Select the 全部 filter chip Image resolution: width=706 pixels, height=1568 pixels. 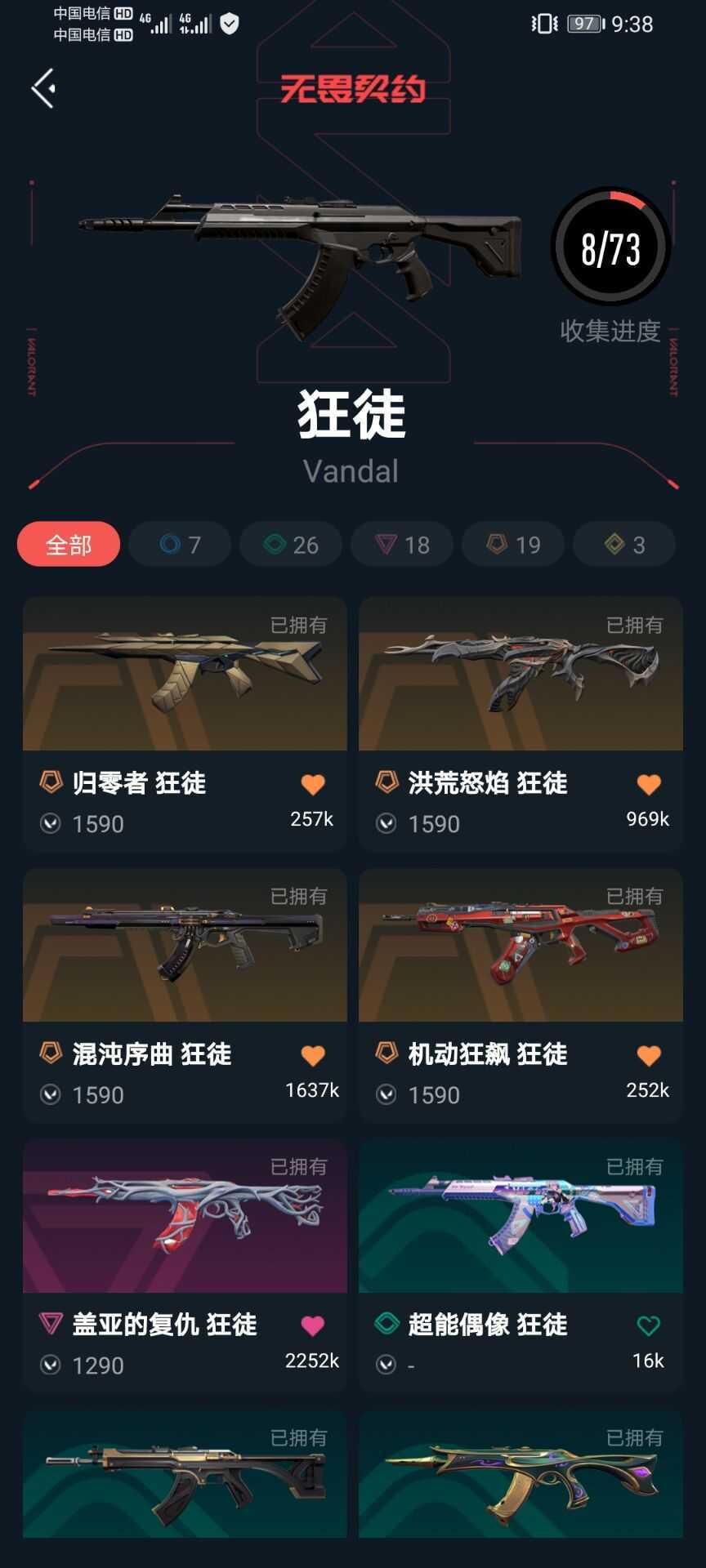tap(69, 544)
